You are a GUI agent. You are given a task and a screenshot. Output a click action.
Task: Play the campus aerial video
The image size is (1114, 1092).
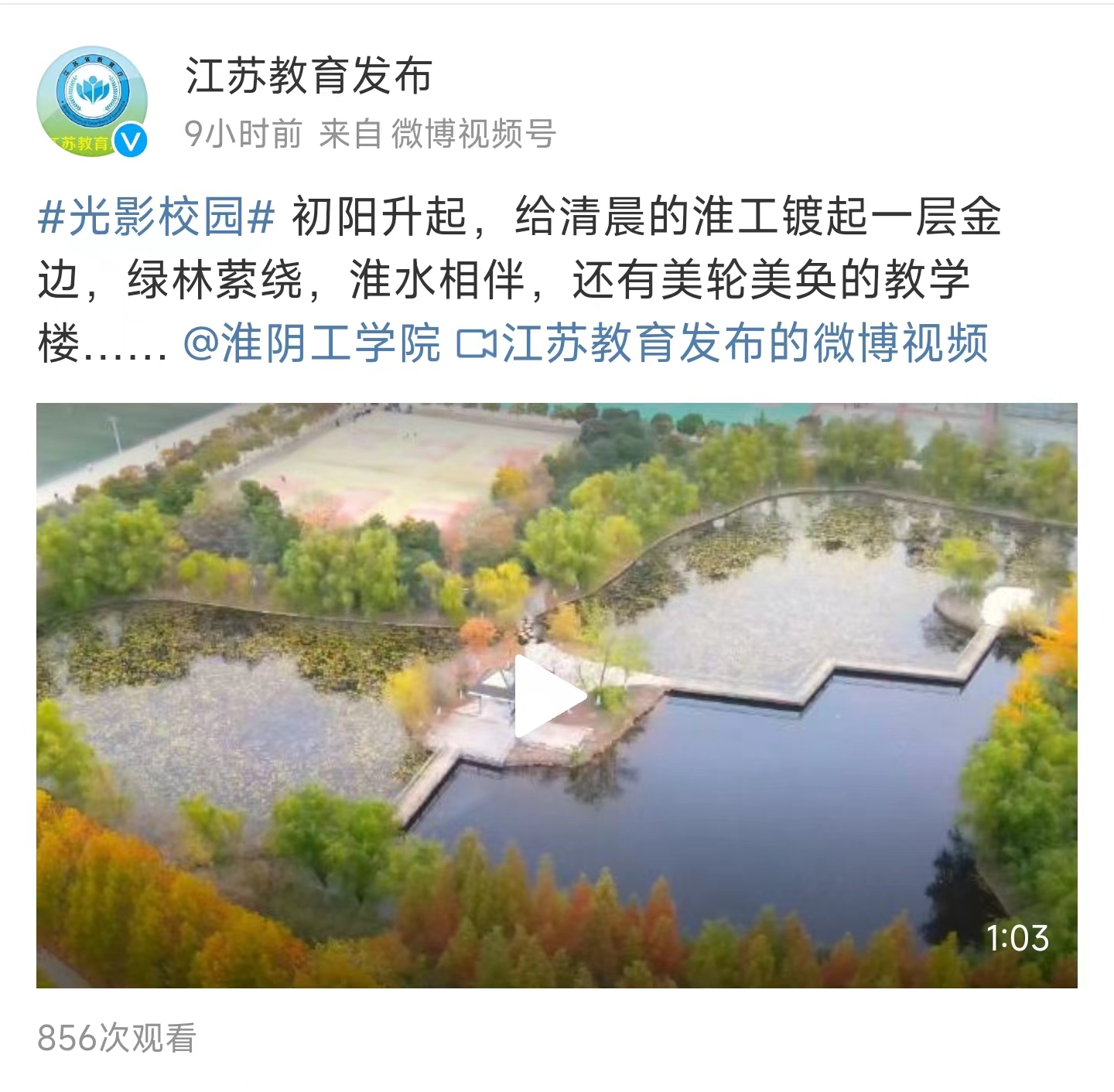pos(550,695)
